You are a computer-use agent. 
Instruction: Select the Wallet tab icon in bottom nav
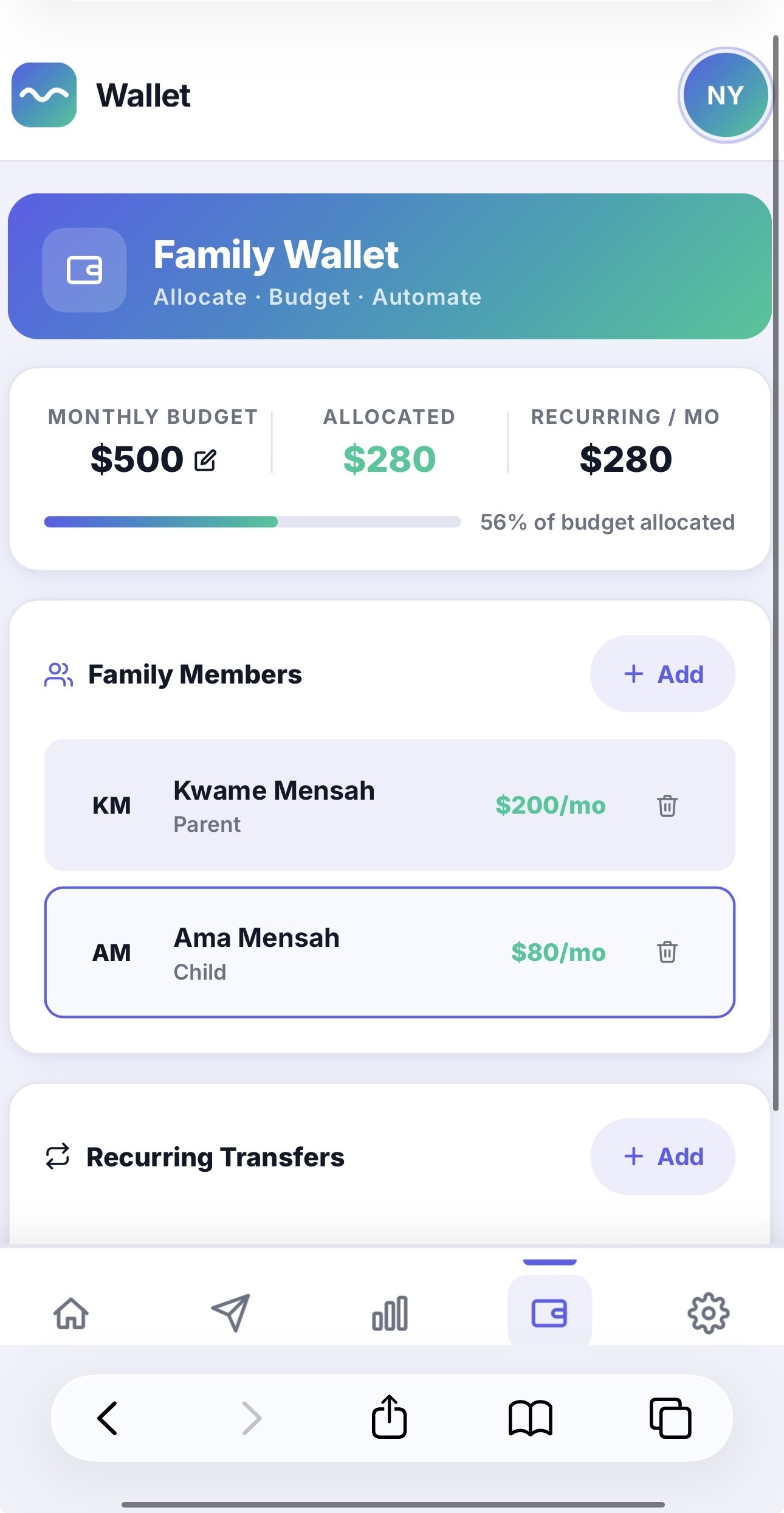click(549, 1313)
